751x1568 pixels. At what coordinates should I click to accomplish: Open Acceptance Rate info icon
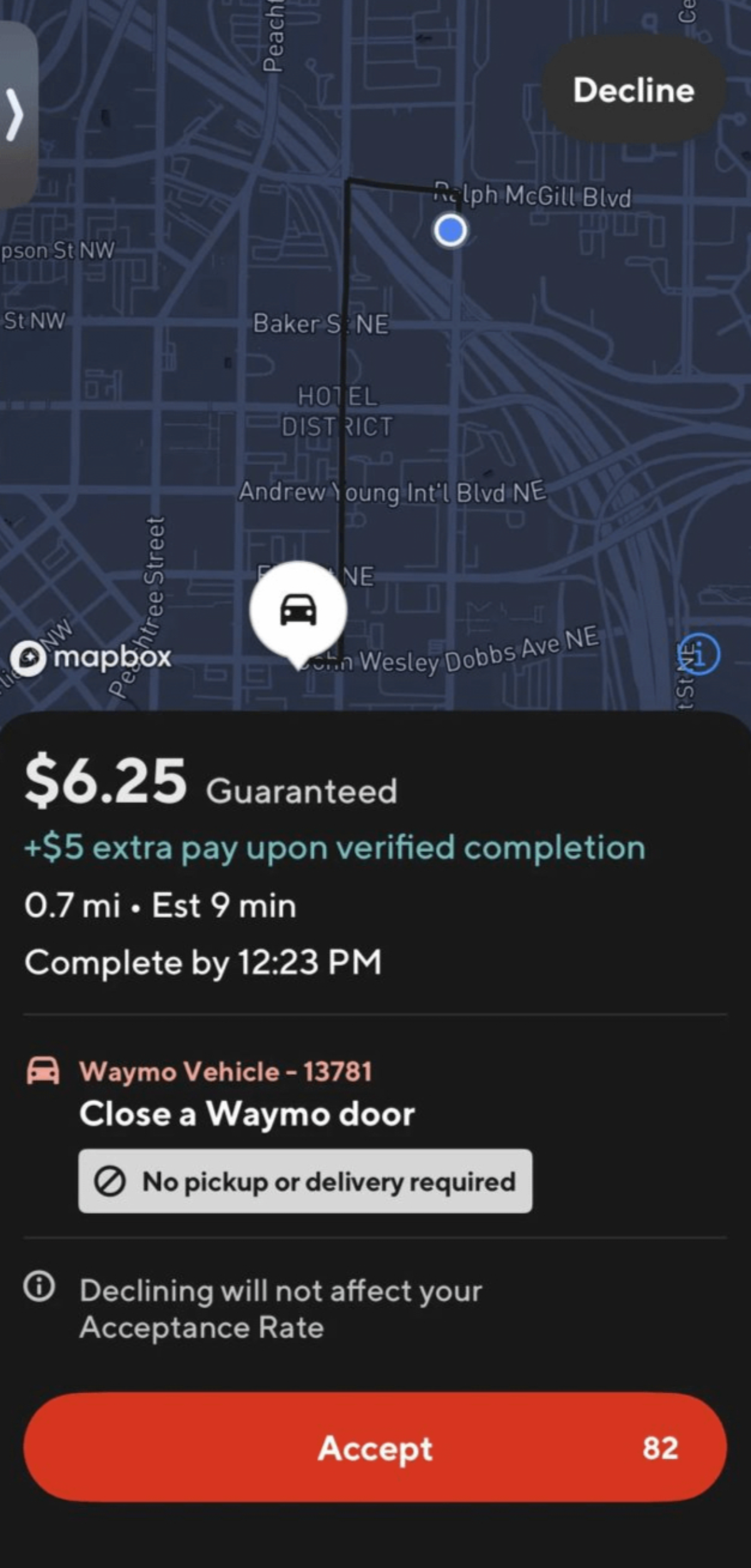(39, 1288)
